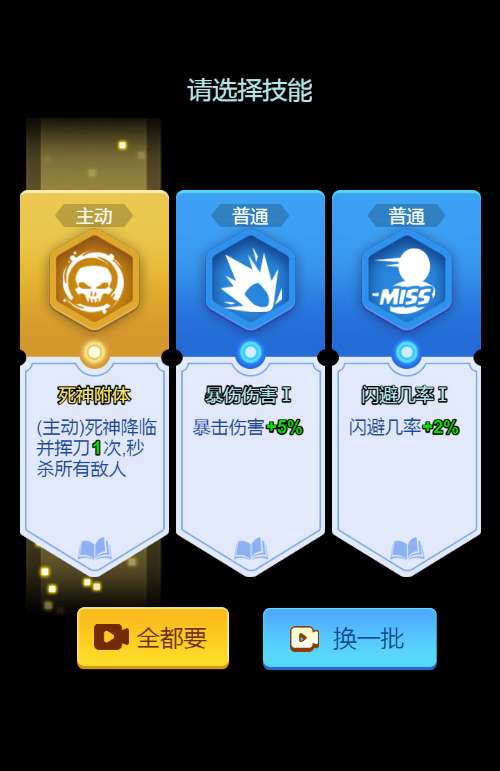Image resolution: width=500 pixels, height=771 pixels.
Task: Pick the 闪避几率 I skill card
Action: pyautogui.click(x=407, y=384)
